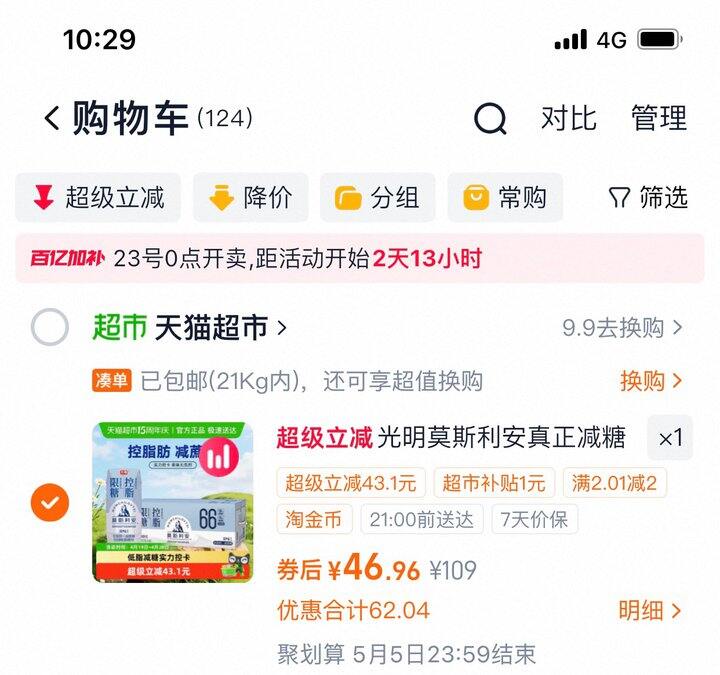Open 对比 compare feature
Screen dimensions: 720x675
pyautogui.click(x=568, y=118)
